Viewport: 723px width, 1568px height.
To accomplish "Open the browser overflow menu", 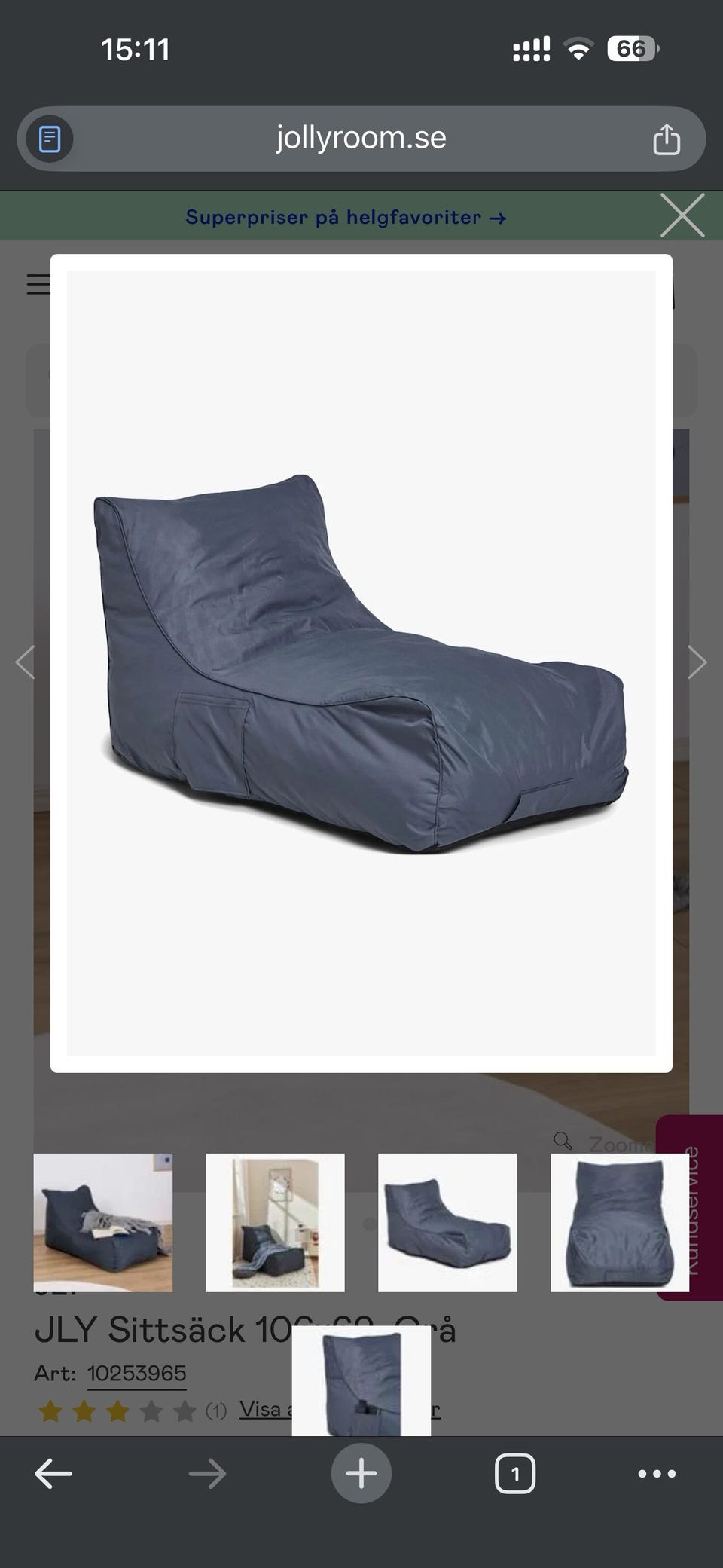I will click(x=657, y=1474).
